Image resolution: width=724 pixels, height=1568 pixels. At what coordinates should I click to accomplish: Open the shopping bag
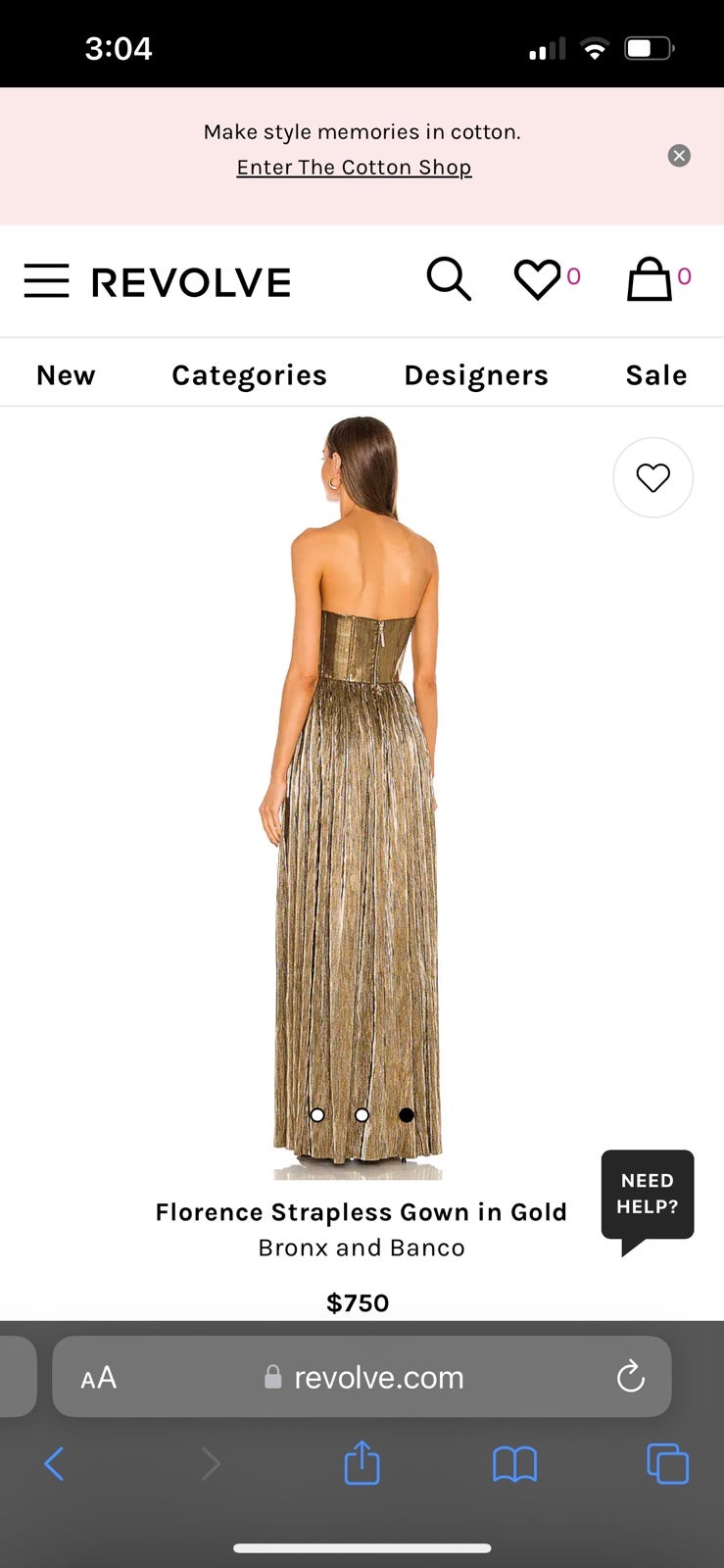tap(649, 279)
